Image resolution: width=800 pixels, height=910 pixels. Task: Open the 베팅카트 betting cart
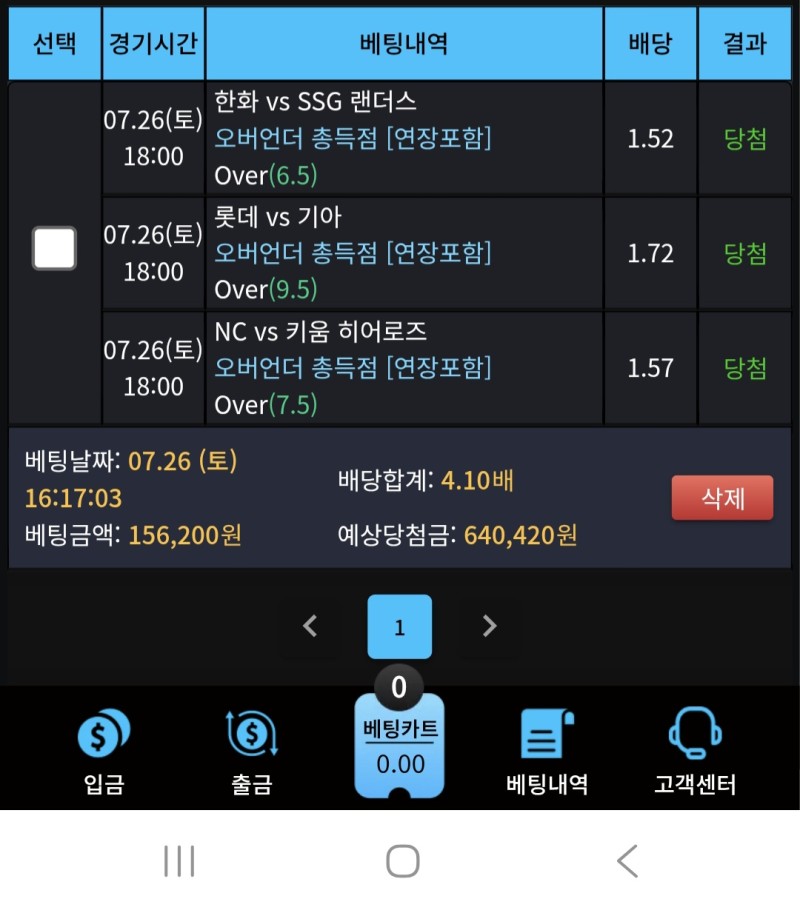click(x=400, y=745)
